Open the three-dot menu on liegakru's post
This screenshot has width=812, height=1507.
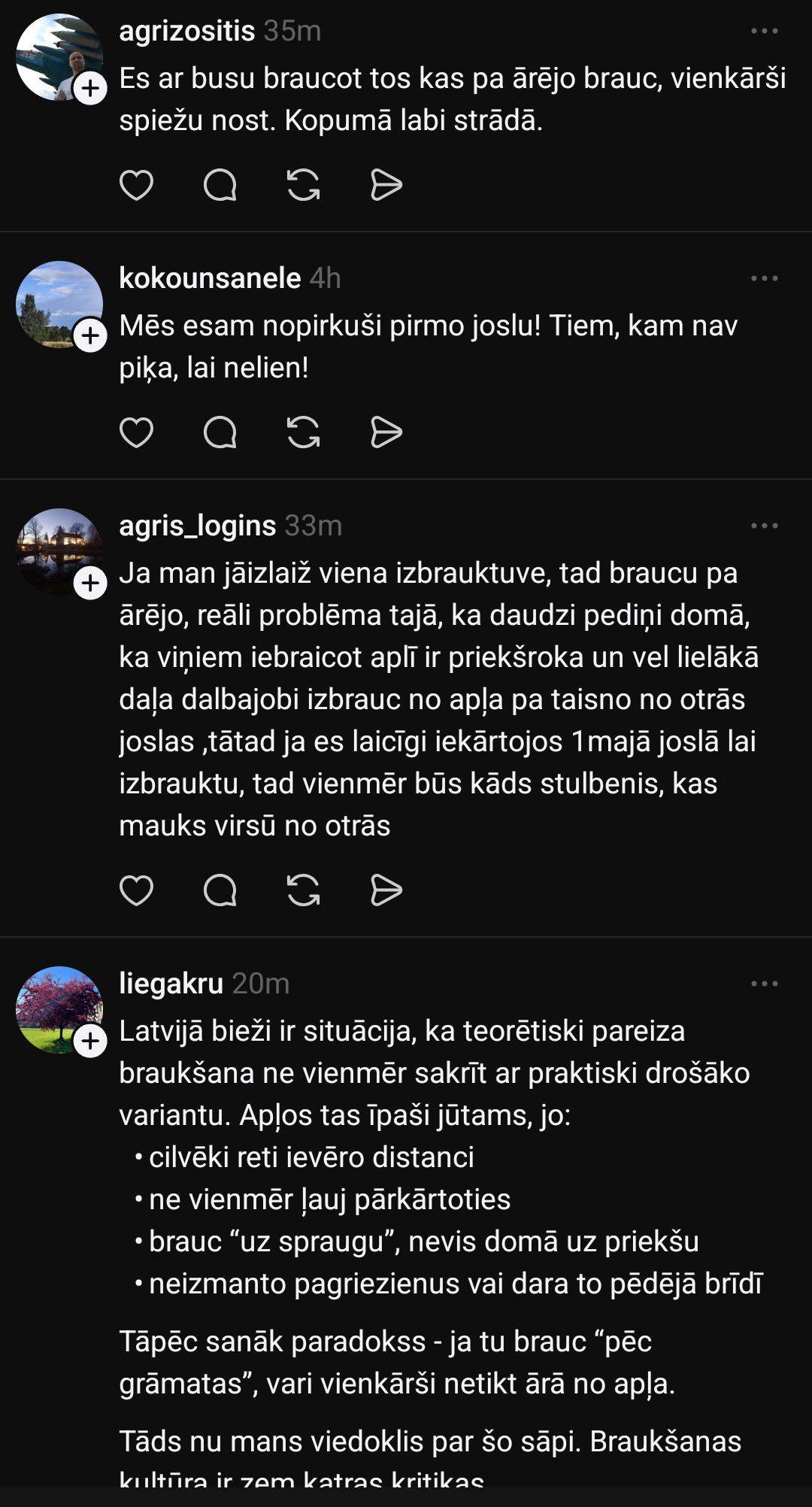[x=764, y=984]
